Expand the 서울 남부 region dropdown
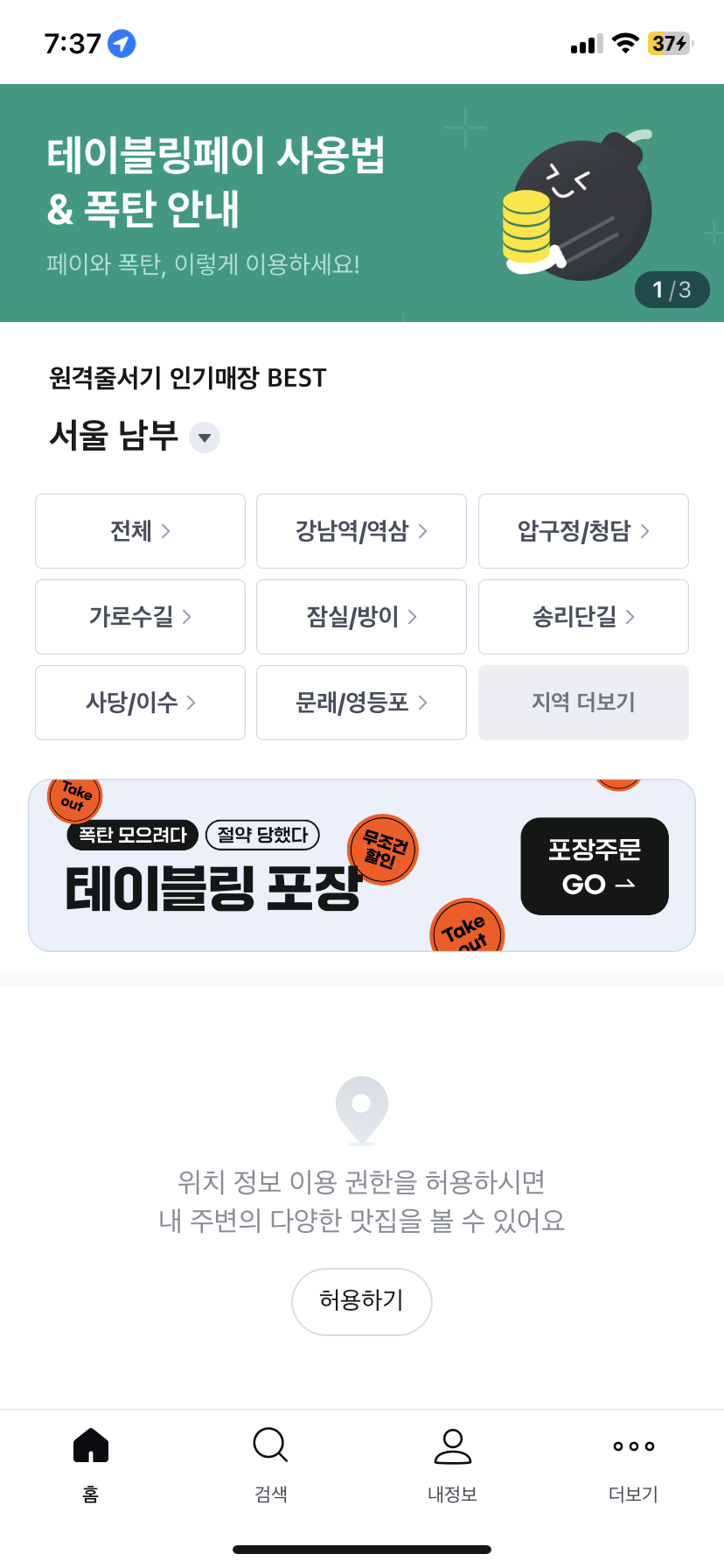This screenshot has height=1568, width=724. (x=205, y=437)
